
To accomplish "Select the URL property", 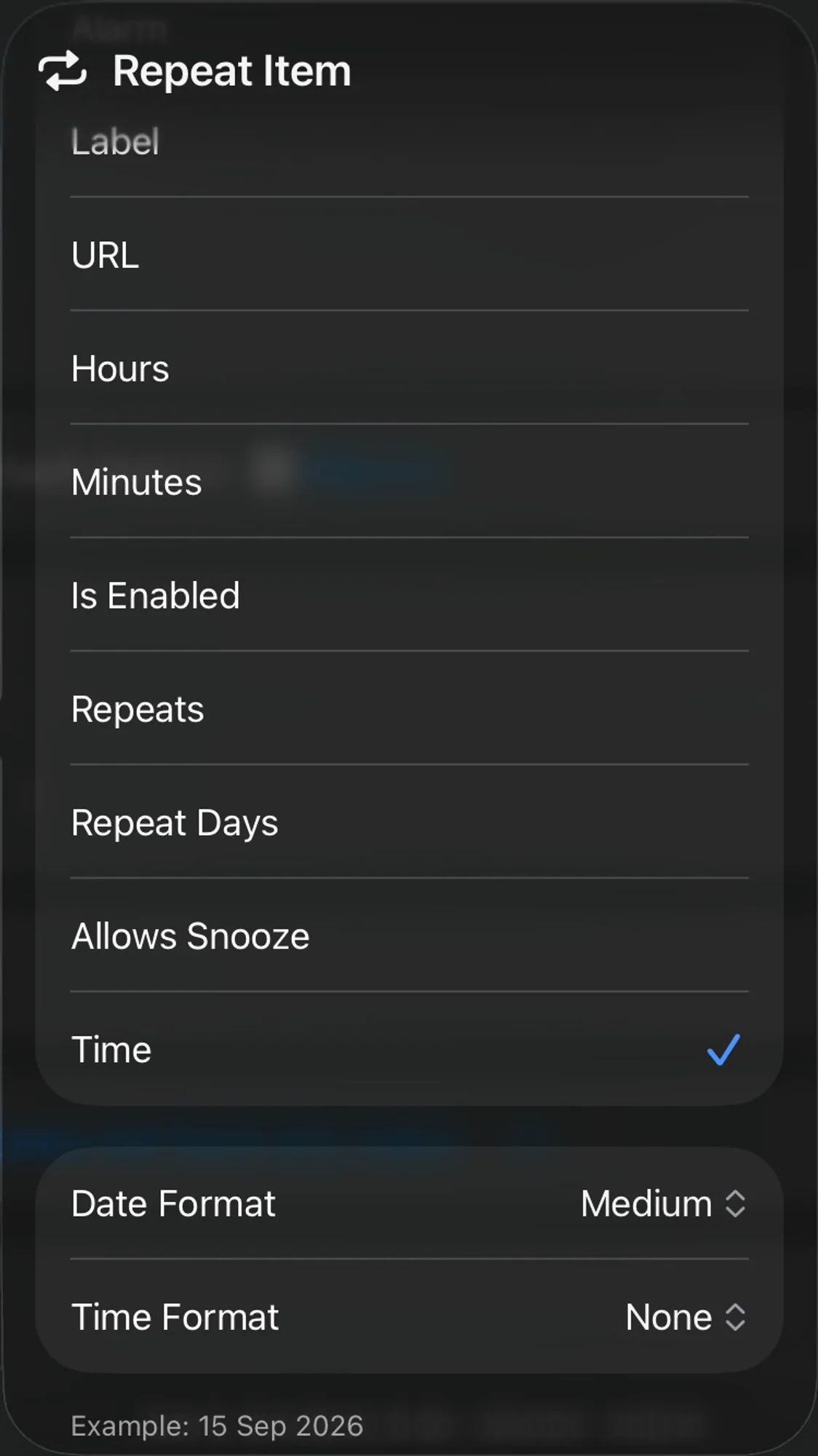I will pyautogui.click(x=408, y=255).
